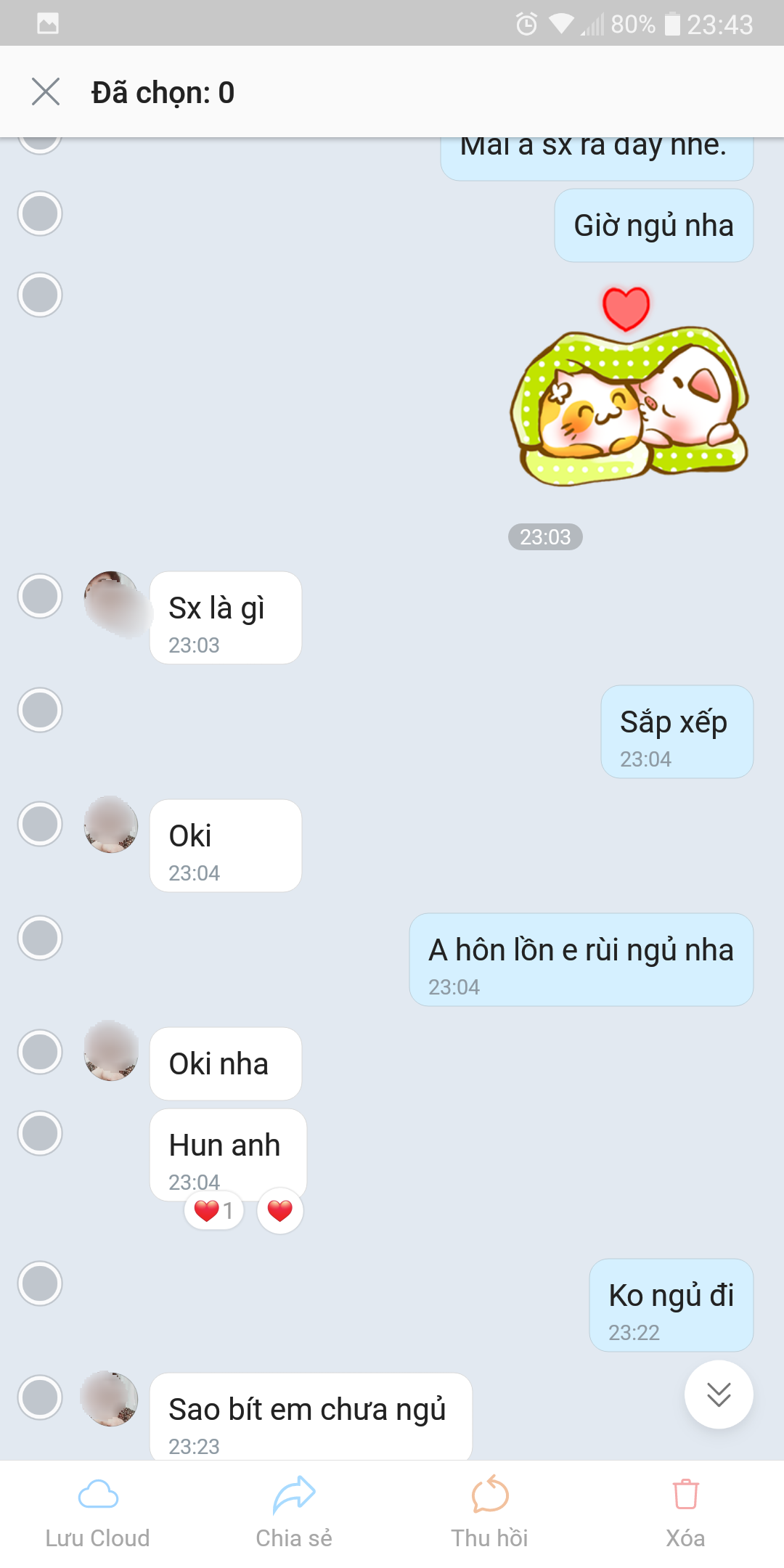
Task: Recall messages with Thu hồi
Action: point(490,1512)
